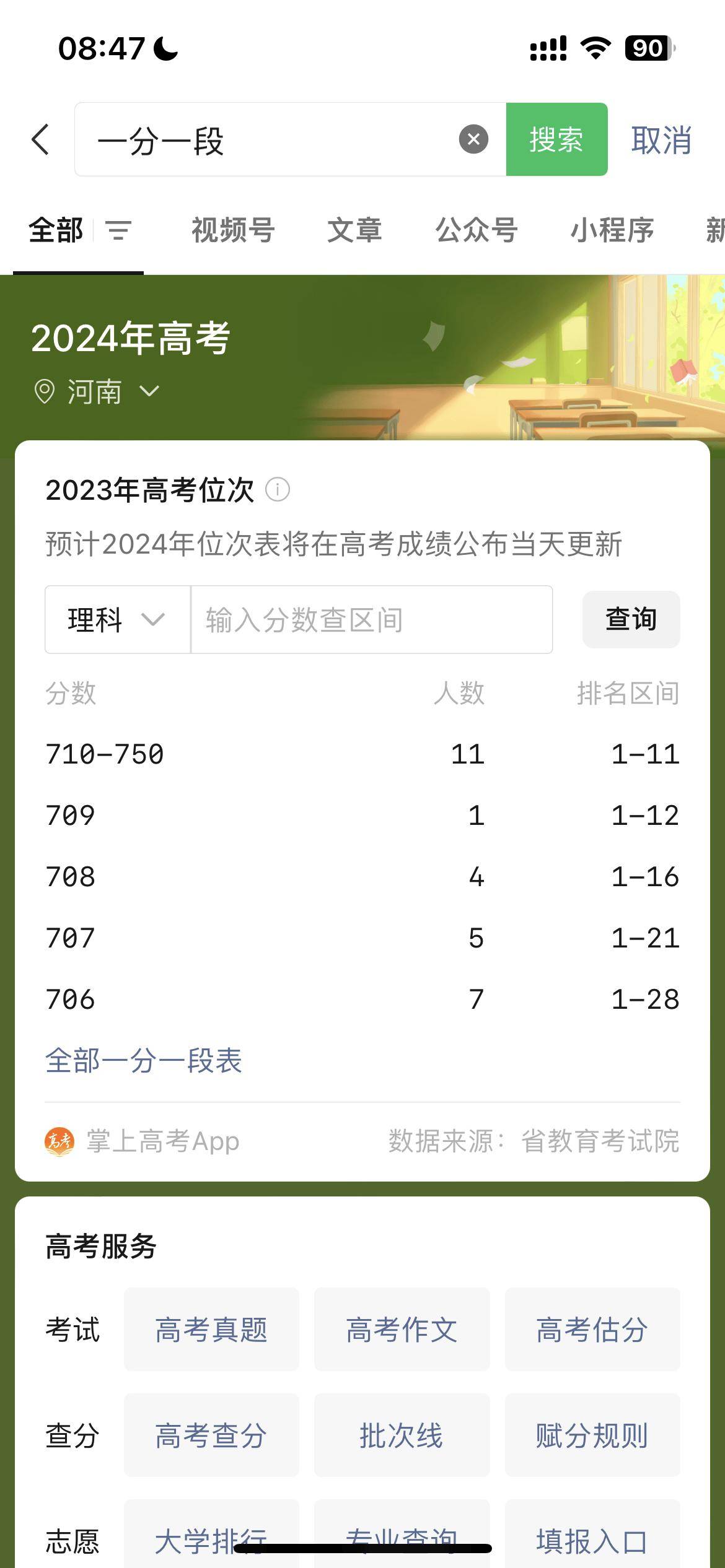Switch to the 文章 tab
Viewport: 725px width, 1568px height.
(x=354, y=230)
